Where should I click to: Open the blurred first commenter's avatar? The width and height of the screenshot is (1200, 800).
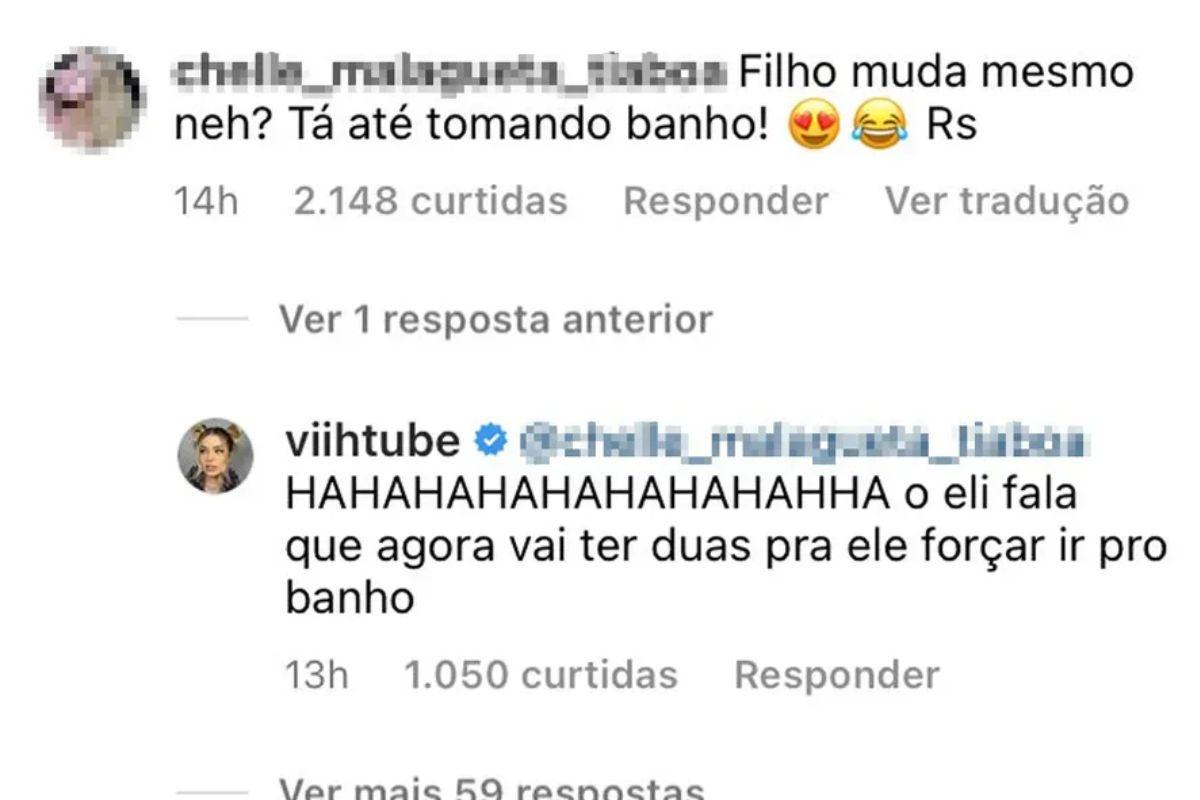tap(88, 97)
